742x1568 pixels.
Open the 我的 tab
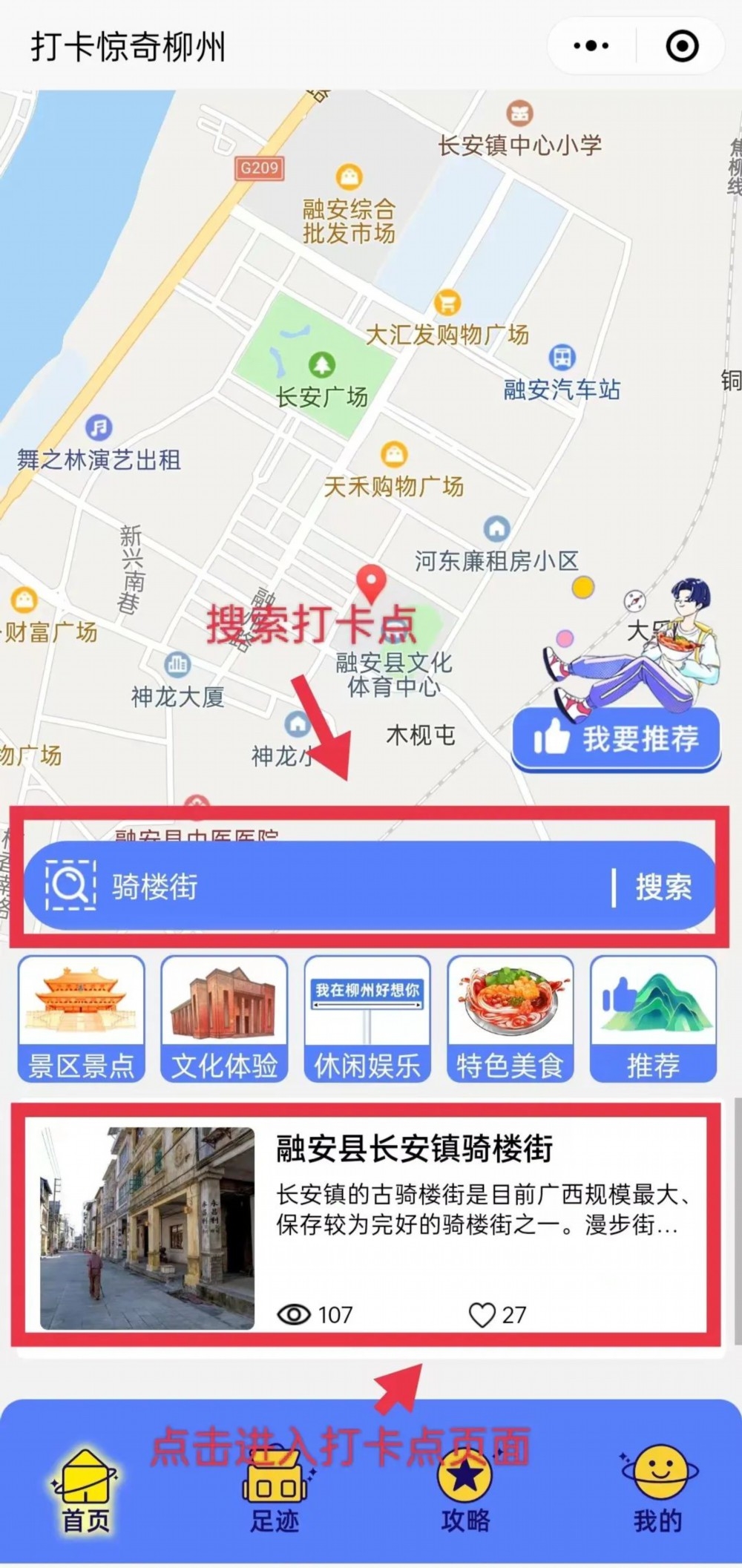coord(657,1492)
